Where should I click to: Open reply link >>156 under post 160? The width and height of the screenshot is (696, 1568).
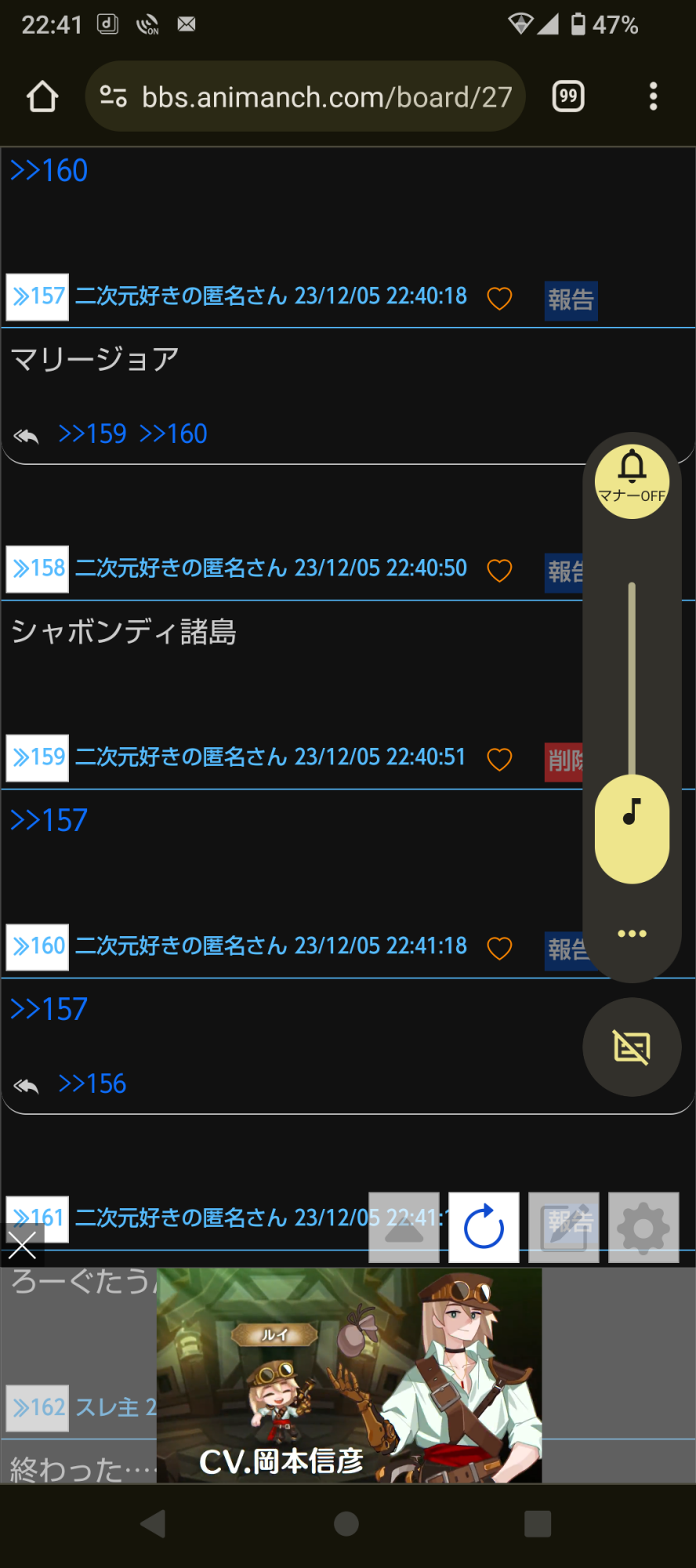(x=92, y=1083)
